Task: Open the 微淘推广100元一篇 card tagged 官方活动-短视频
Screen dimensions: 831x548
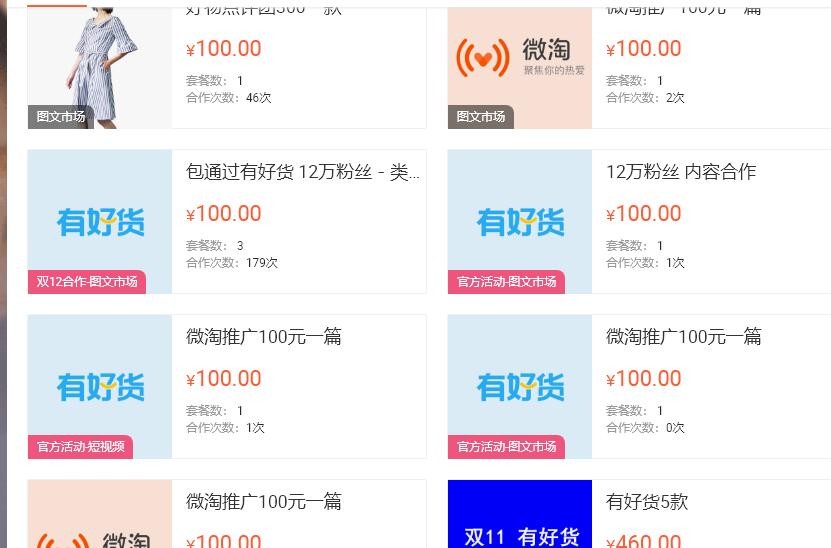Action: pyautogui.click(x=264, y=337)
